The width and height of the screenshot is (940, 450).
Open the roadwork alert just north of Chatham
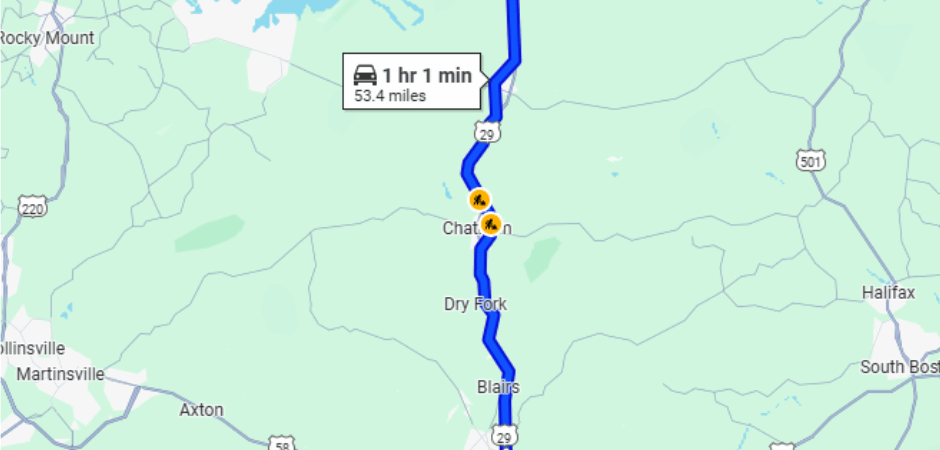coord(479,199)
